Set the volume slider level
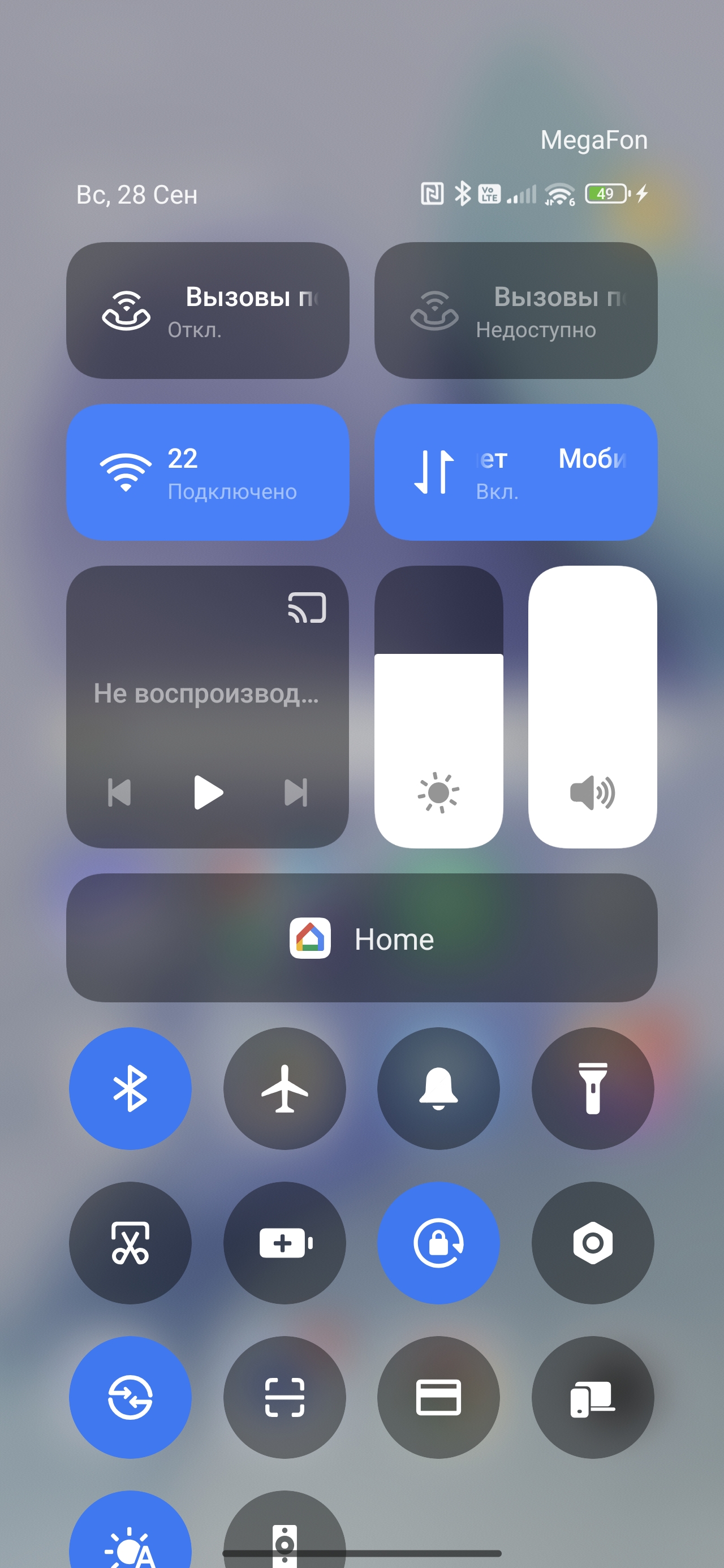 (x=592, y=706)
